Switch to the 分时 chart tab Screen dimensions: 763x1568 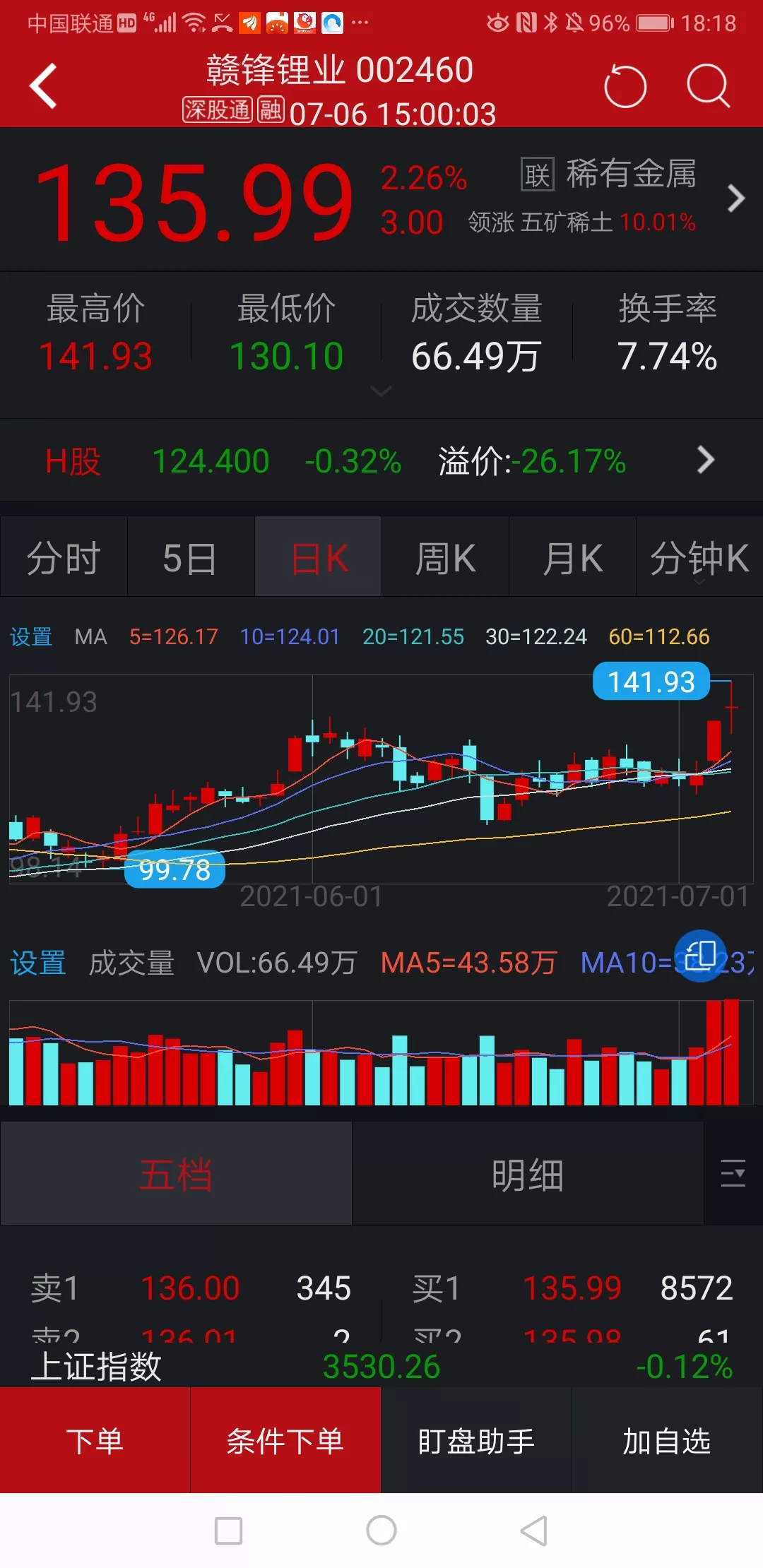point(64,558)
